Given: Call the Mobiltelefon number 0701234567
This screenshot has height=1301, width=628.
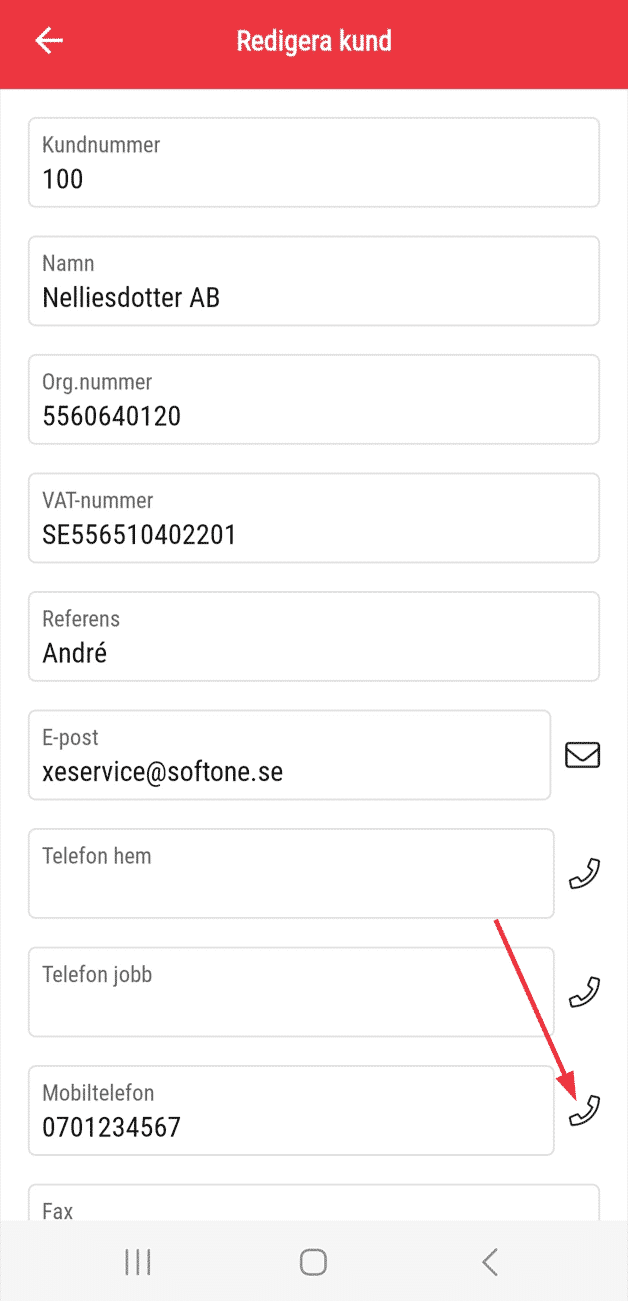Looking at the screenshot, I should coord(584,1110).
